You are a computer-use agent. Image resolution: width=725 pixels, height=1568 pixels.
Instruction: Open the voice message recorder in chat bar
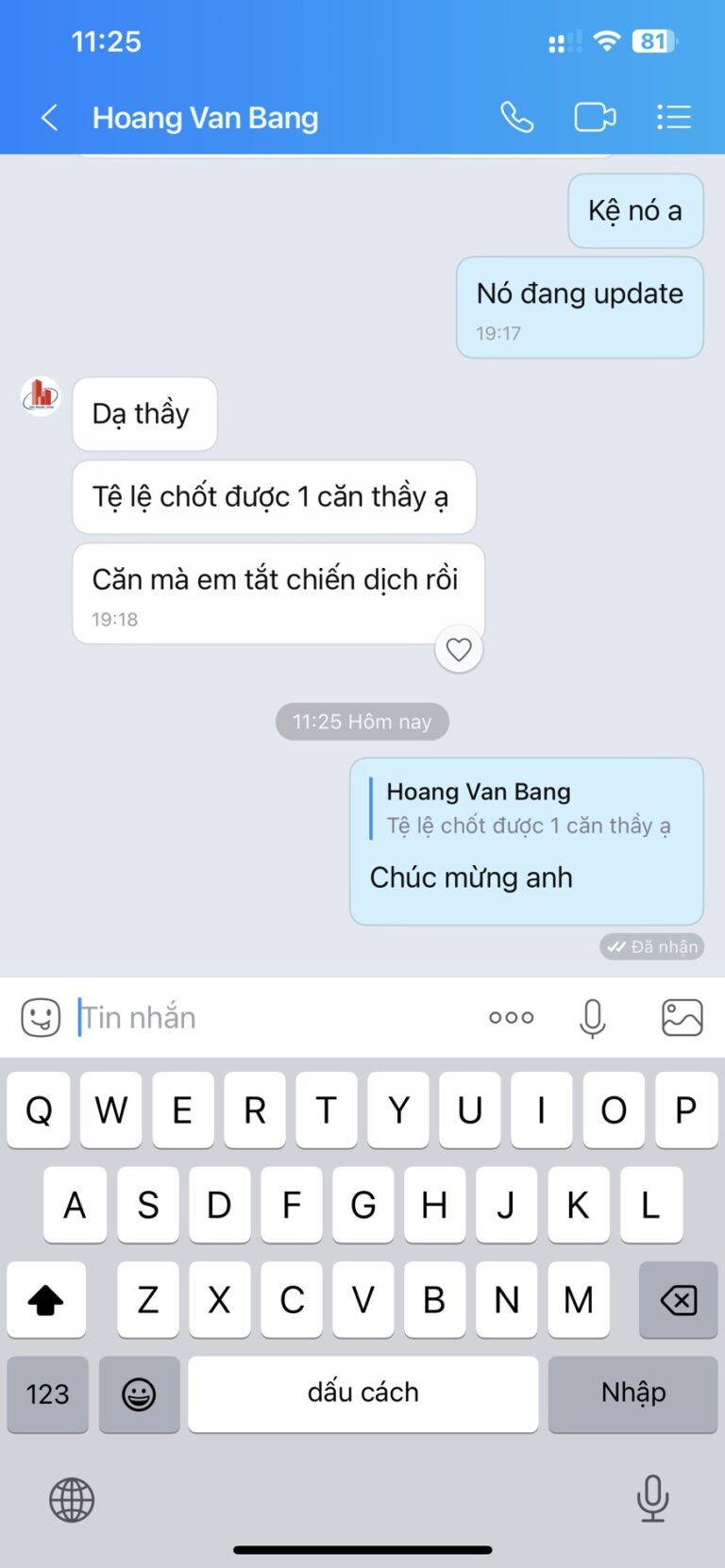click(592, 1017)
